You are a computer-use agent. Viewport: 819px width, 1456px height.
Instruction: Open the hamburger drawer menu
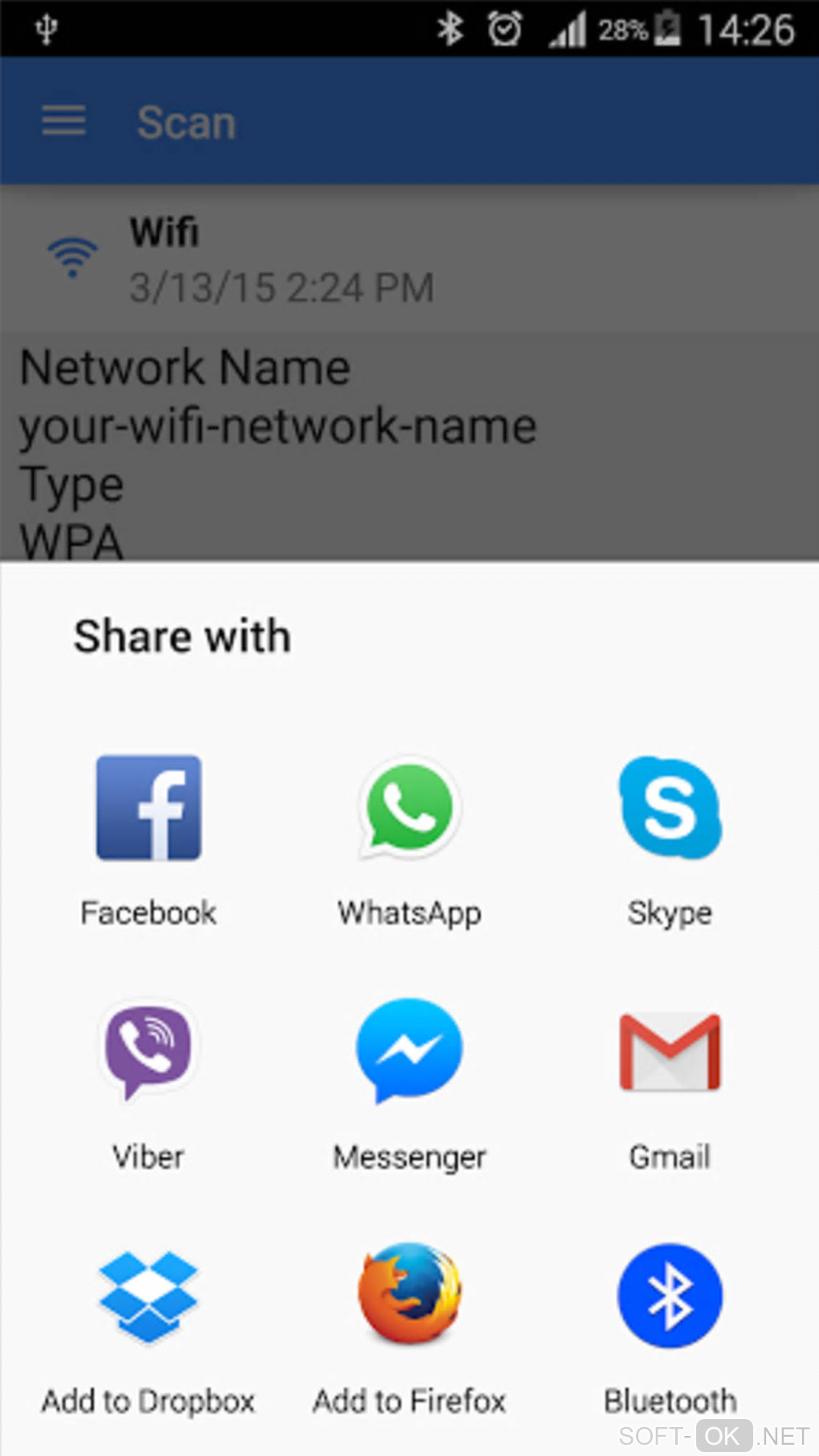pyautogui.click(x=63, y=121)
